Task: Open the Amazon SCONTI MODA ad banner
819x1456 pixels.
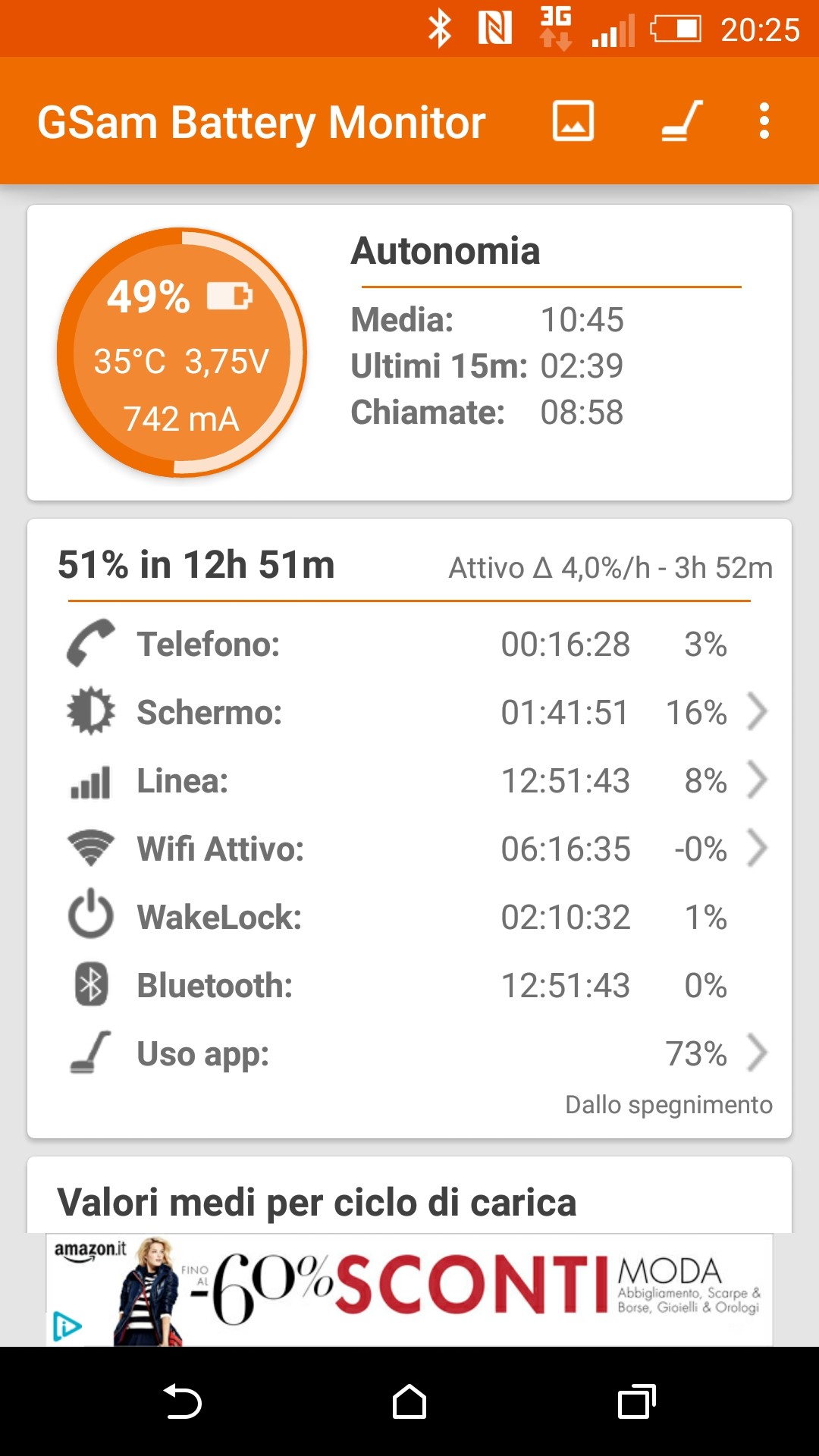Action: pos(409,1290)
